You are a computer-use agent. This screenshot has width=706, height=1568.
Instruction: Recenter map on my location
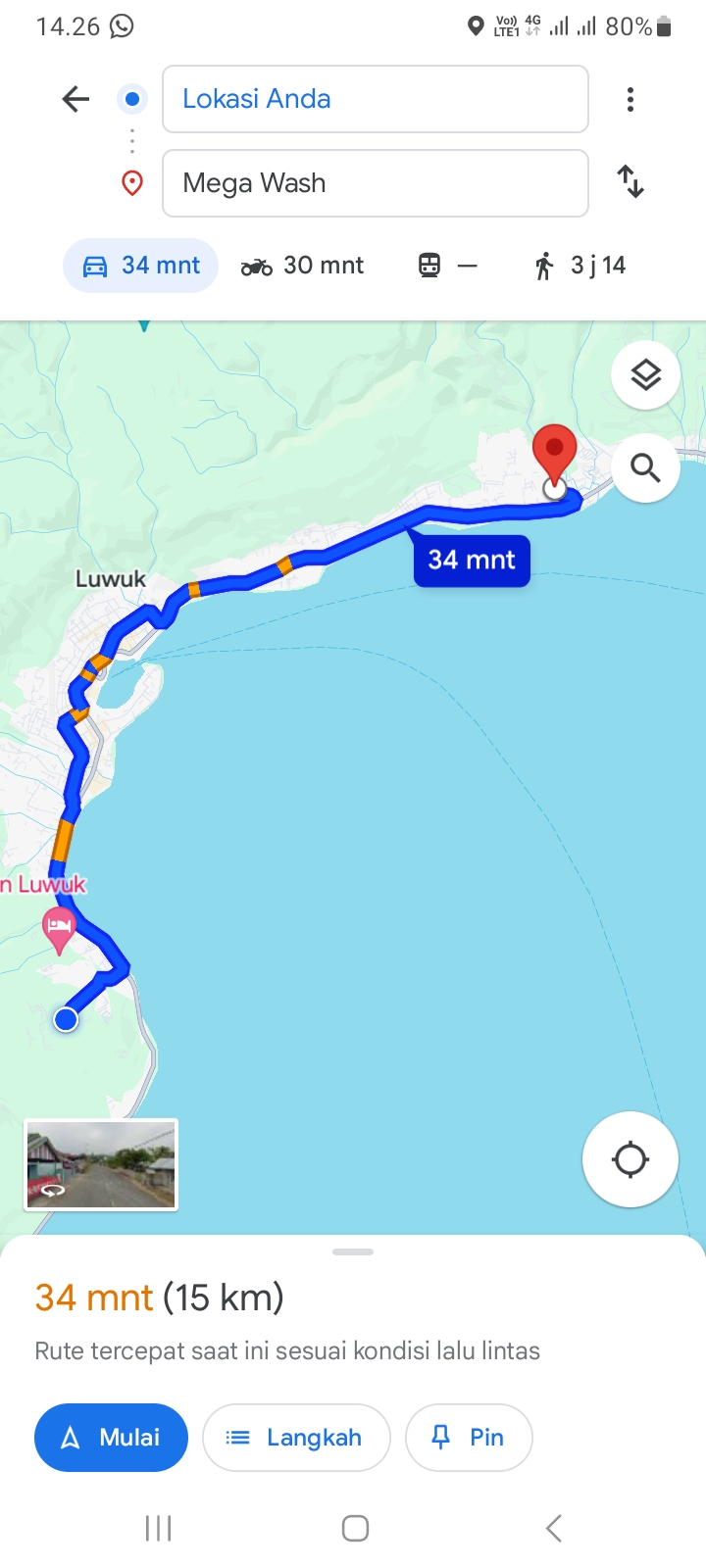pos(630,1159)
